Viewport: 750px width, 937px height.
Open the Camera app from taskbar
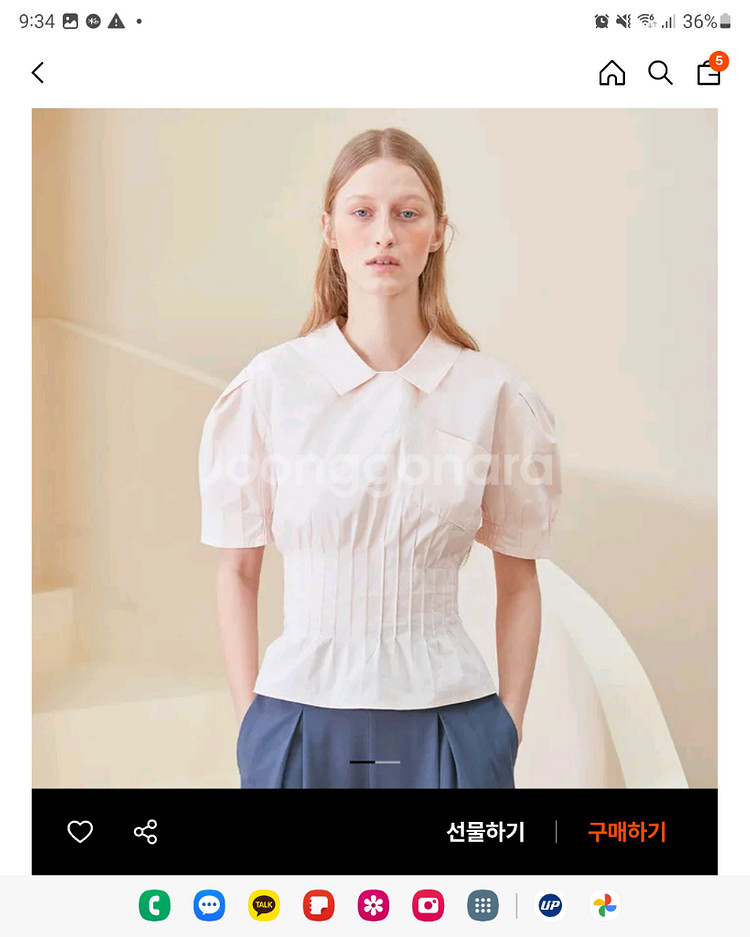click(x=428, y=906)
